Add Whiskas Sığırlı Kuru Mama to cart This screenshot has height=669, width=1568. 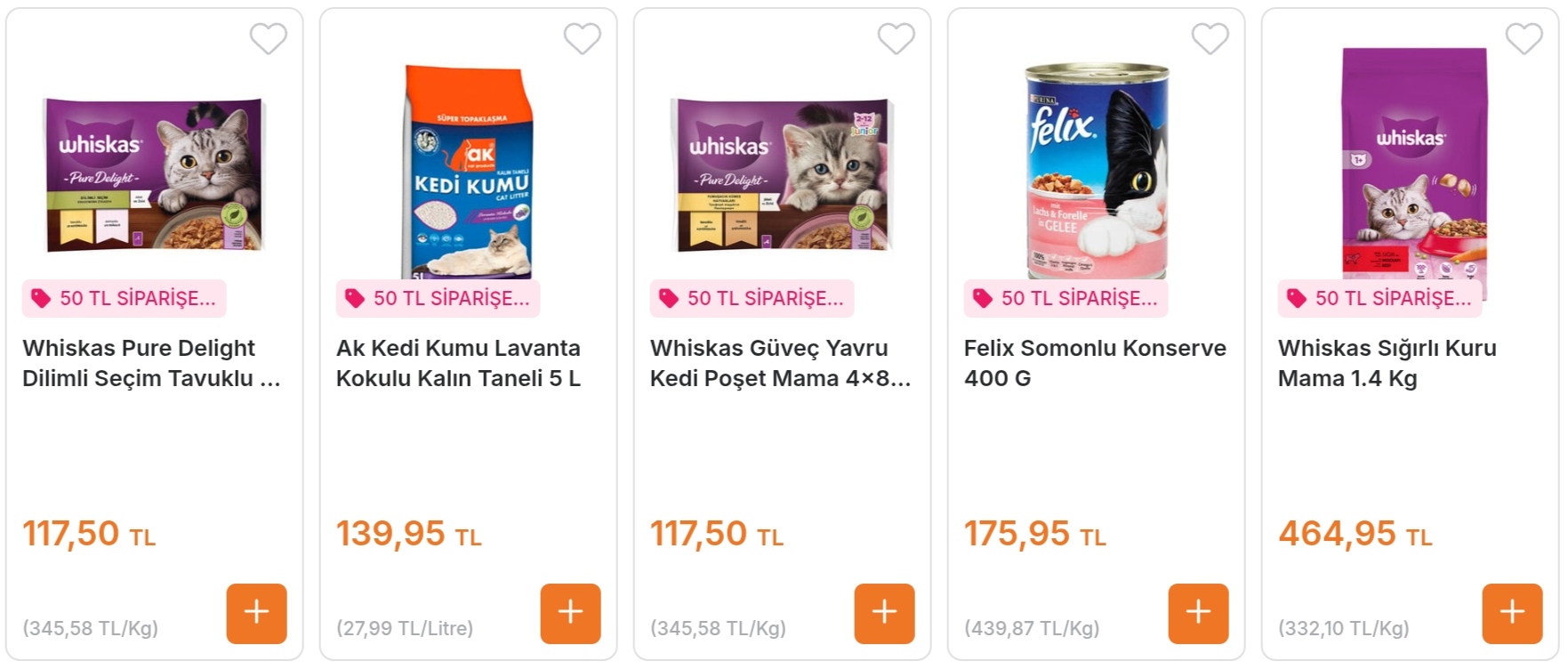pyautogui.click(x=1512, y=613)
